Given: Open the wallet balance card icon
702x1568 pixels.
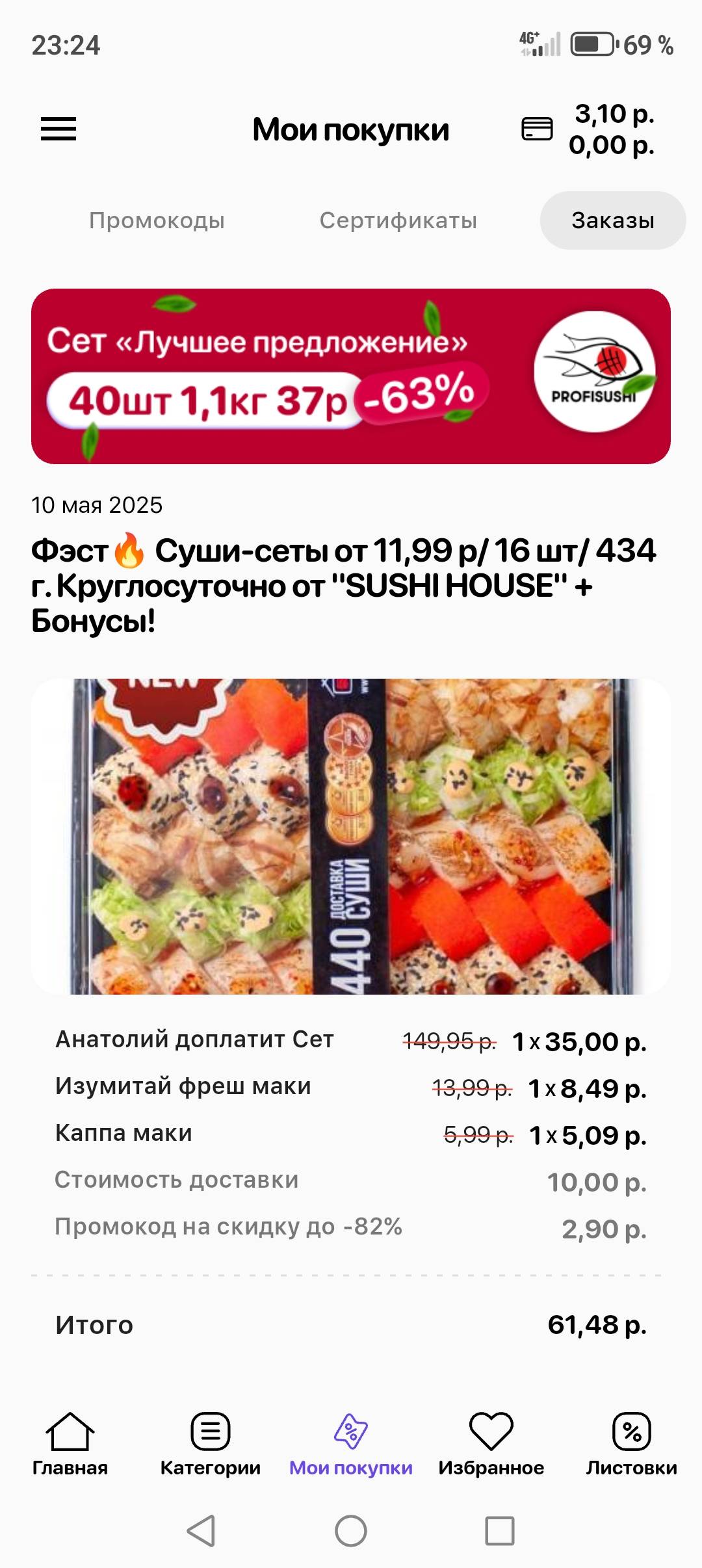Looking at the screenshot, I should 537,129.
